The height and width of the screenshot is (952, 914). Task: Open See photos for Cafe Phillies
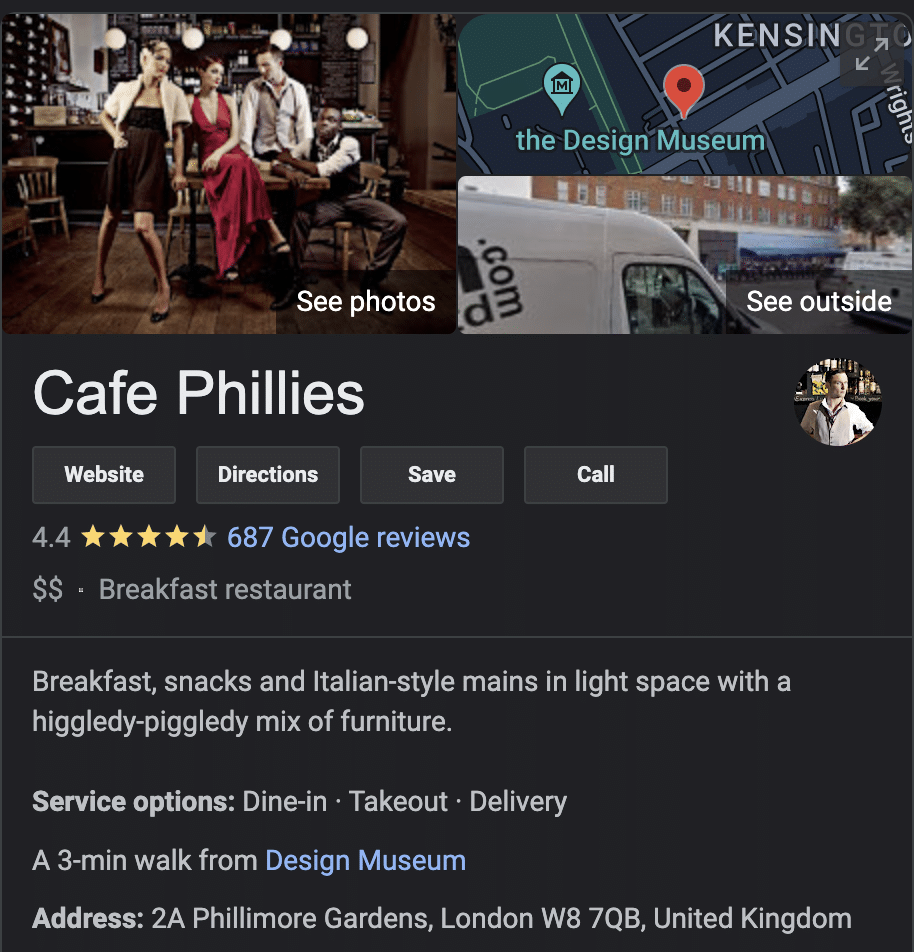click(x=365, y=302)
